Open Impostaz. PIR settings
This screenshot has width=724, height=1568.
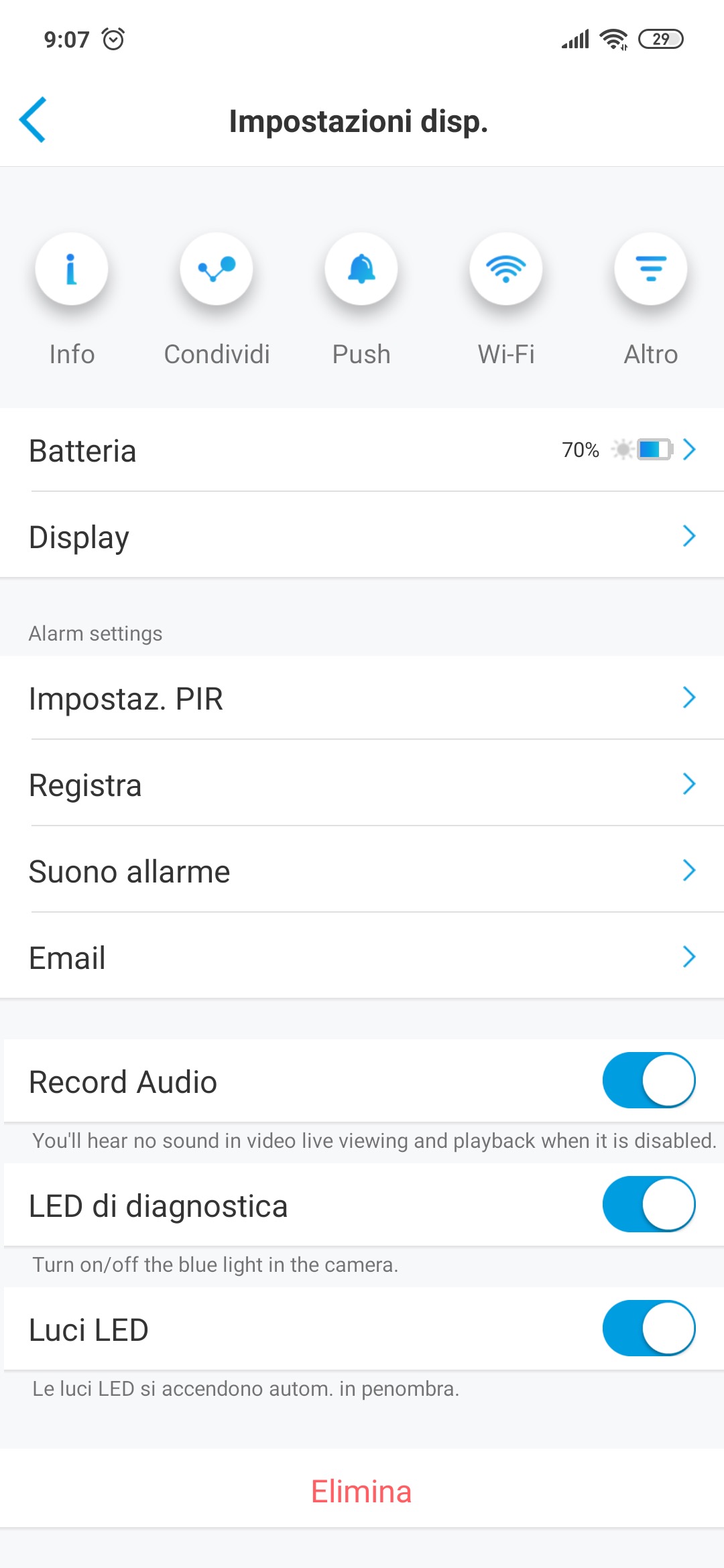[x=362, y=698]
